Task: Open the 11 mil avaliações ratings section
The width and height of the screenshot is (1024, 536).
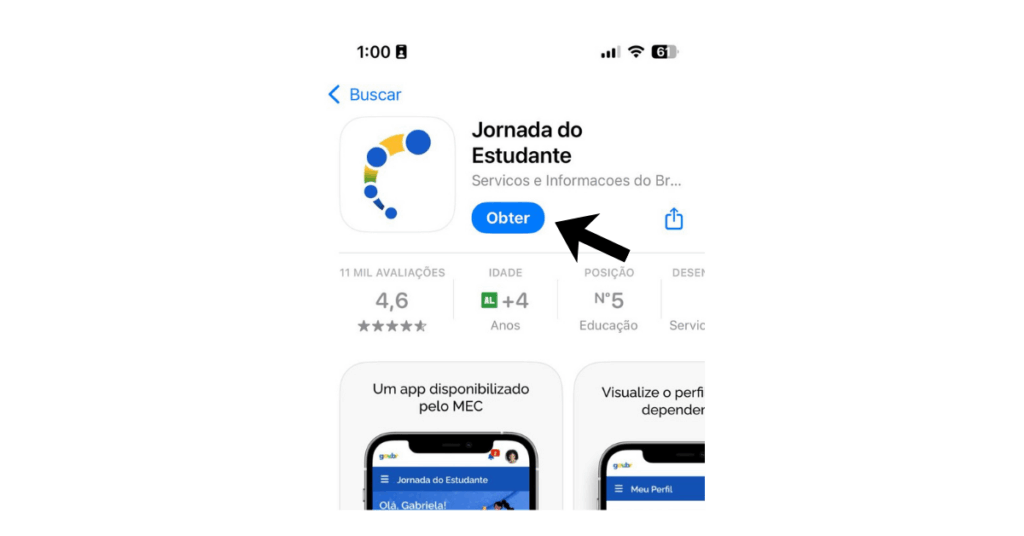Action: click(392, 300)
